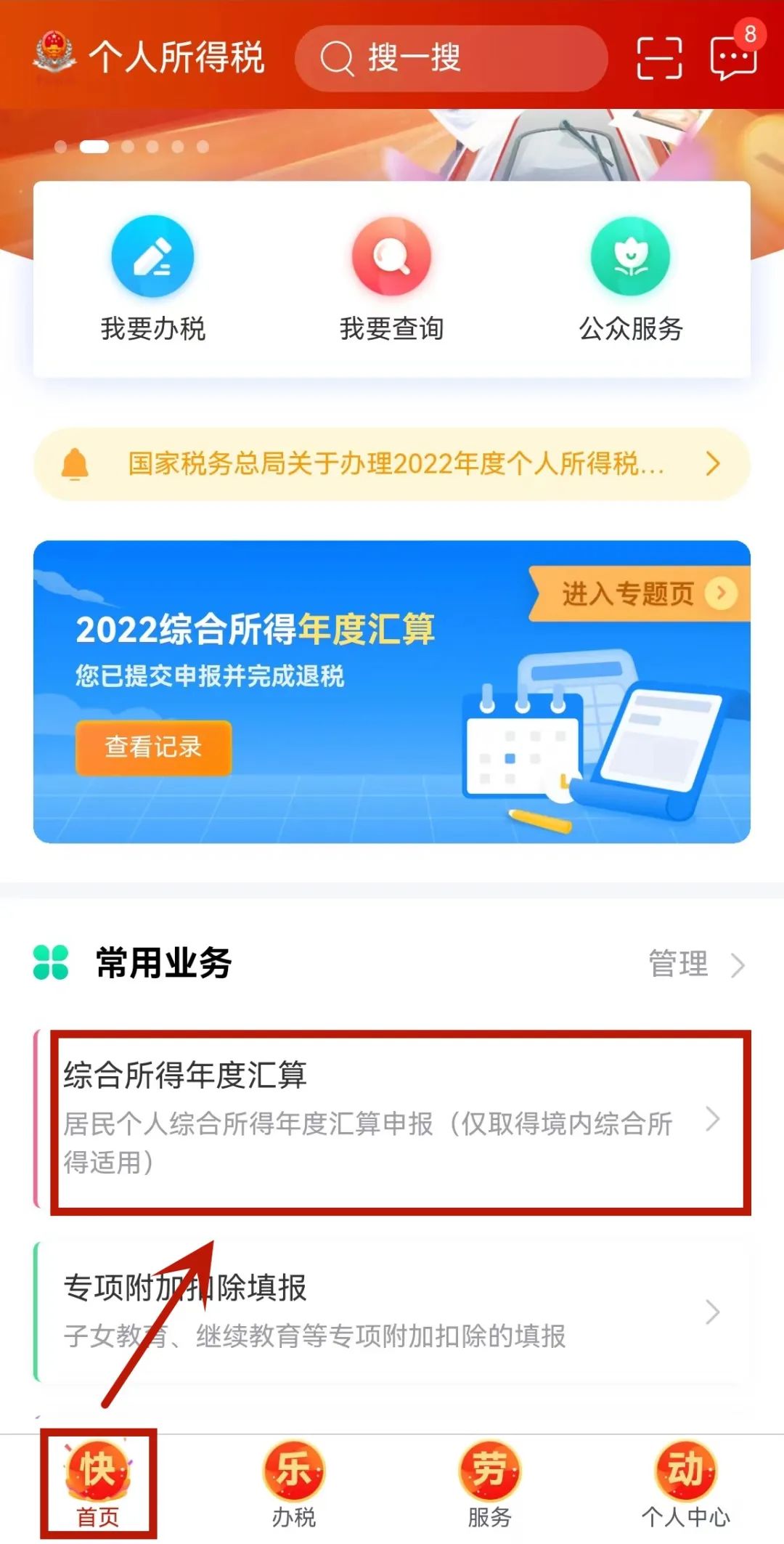Open 综合所得年度汇算 row
This screenshot has height=1544, width=784.
392,1119
